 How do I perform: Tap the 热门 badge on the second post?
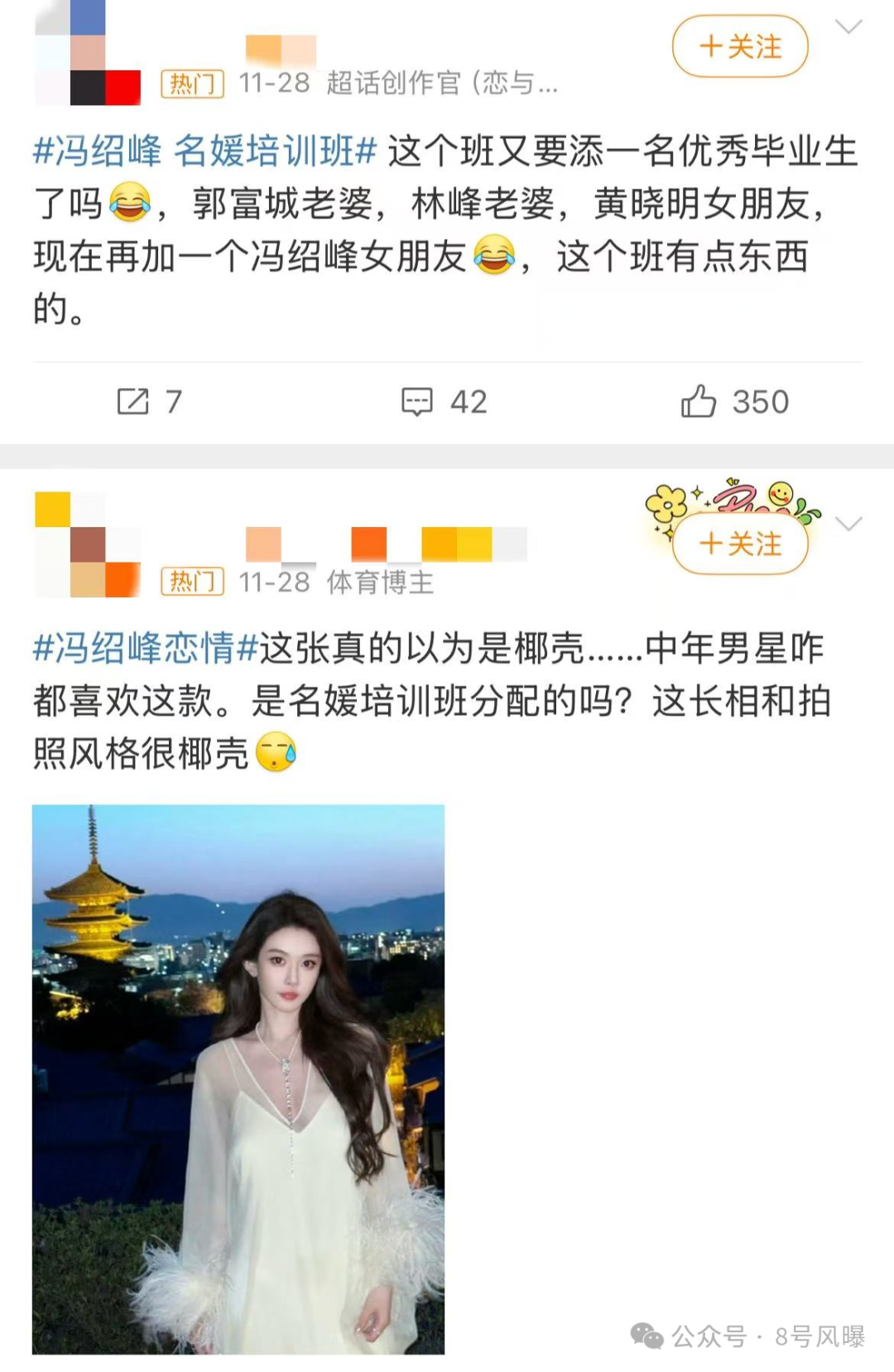tap(192, 582)
